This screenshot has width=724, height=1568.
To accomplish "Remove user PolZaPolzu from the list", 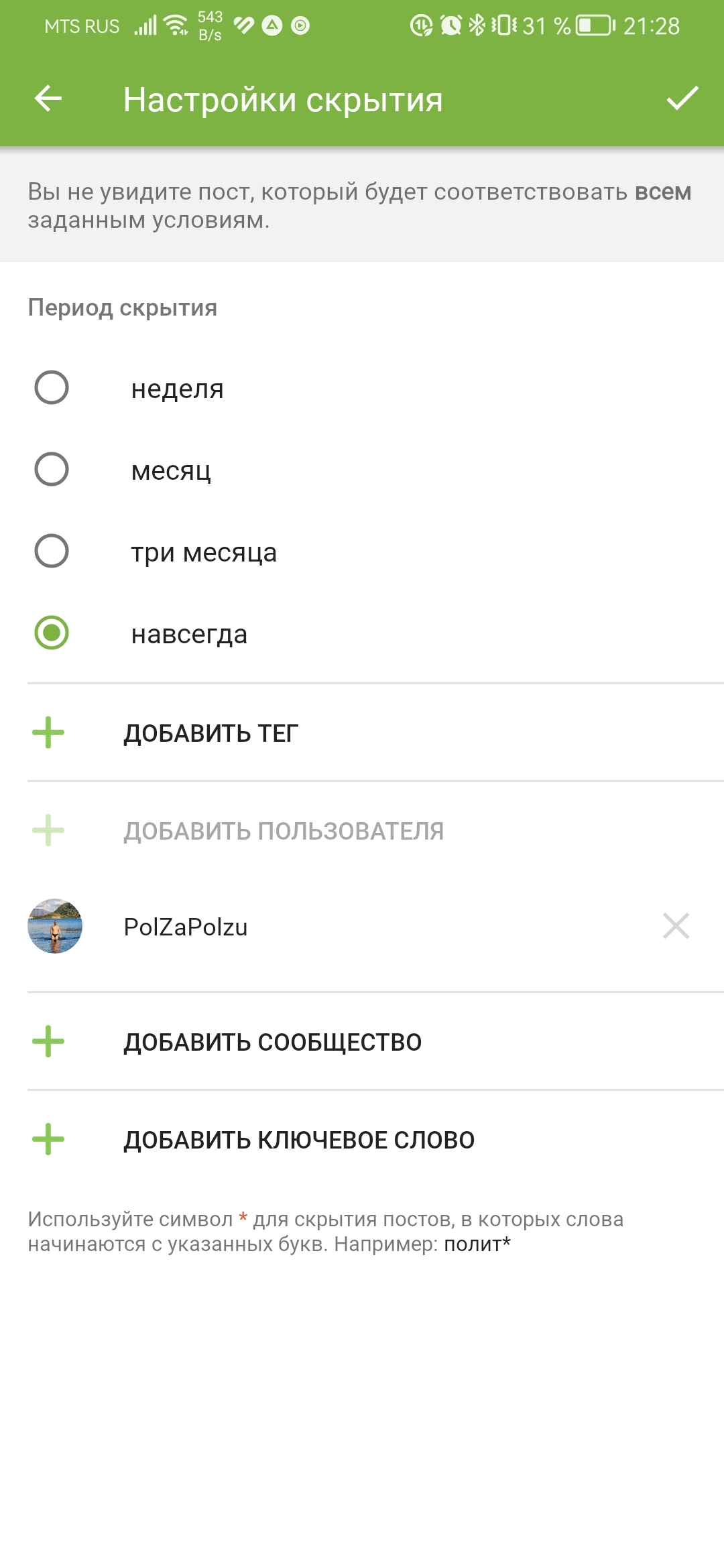I will (x=675, y=926).
